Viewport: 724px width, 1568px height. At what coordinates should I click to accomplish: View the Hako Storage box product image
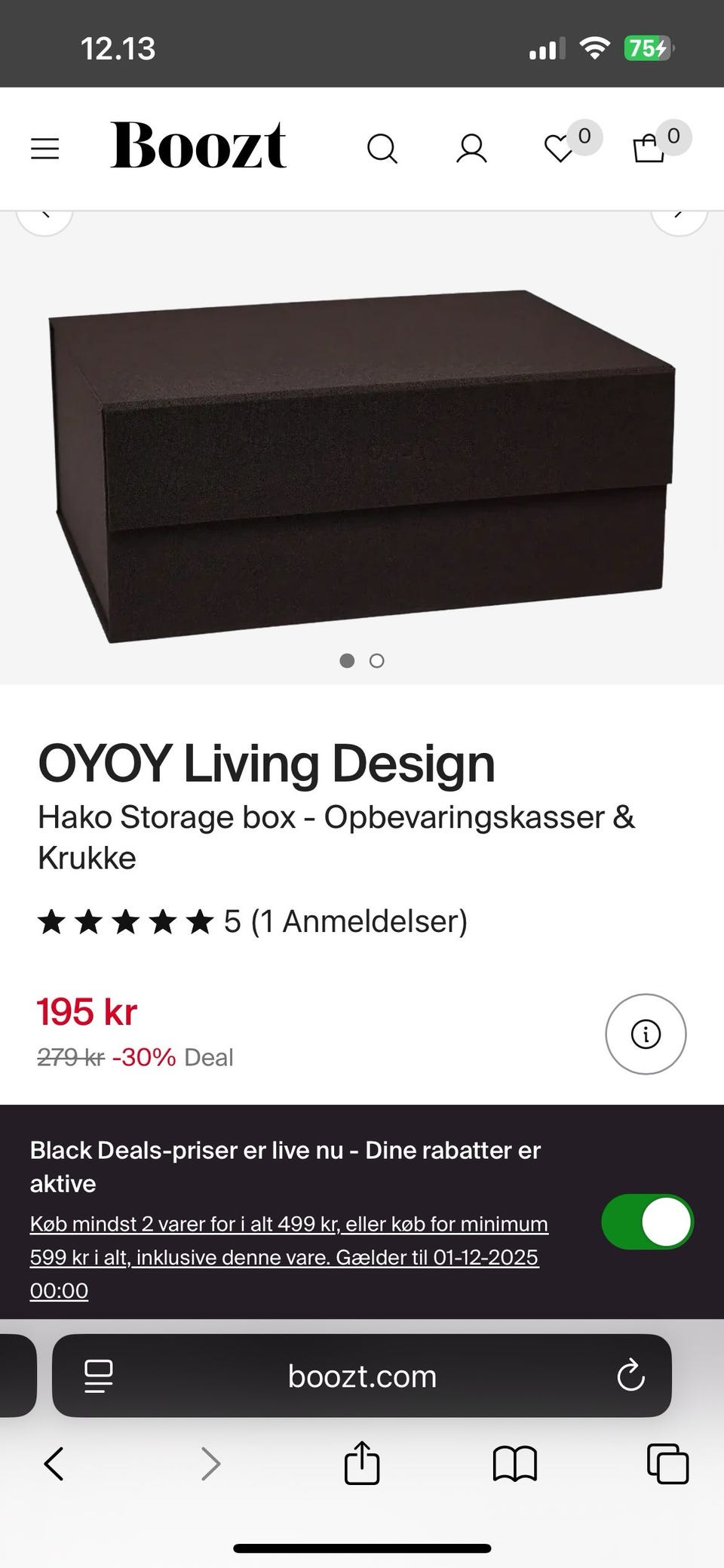[x=362, y=464]
